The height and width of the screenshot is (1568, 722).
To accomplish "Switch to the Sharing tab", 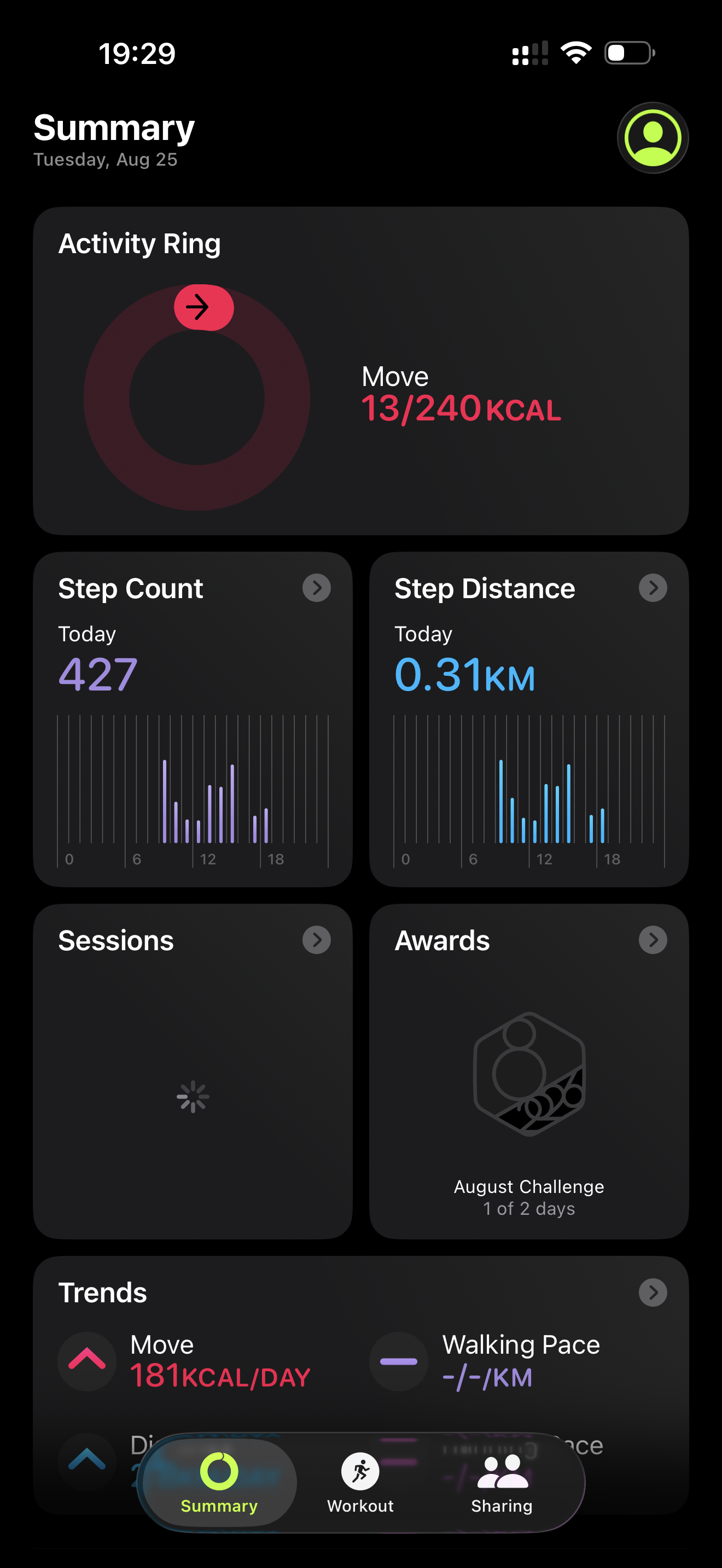I will pyautogui.click(x=502, y=1483).
